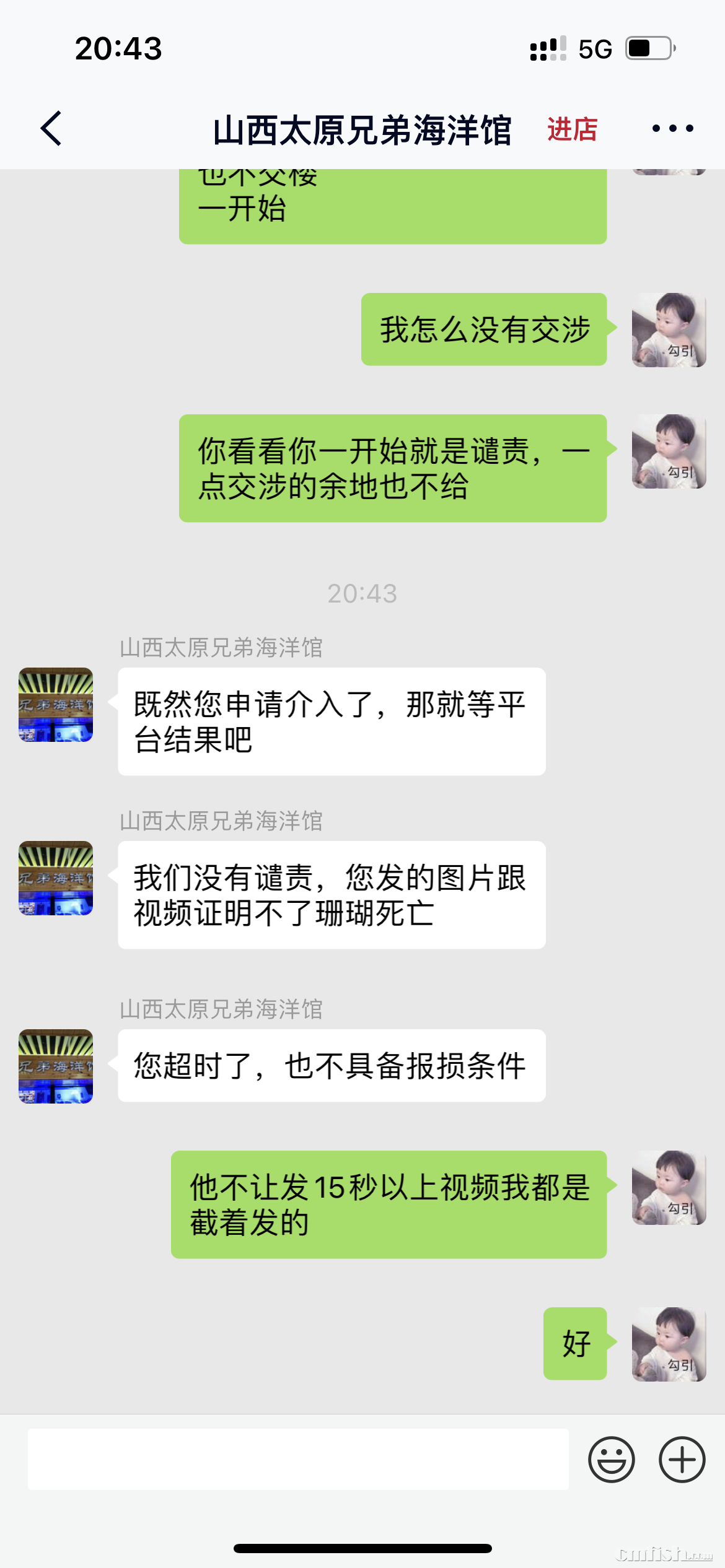This screenshot has height=1568, width=725.
Task: Open the three-dot overflow menu
Action: 672,129
